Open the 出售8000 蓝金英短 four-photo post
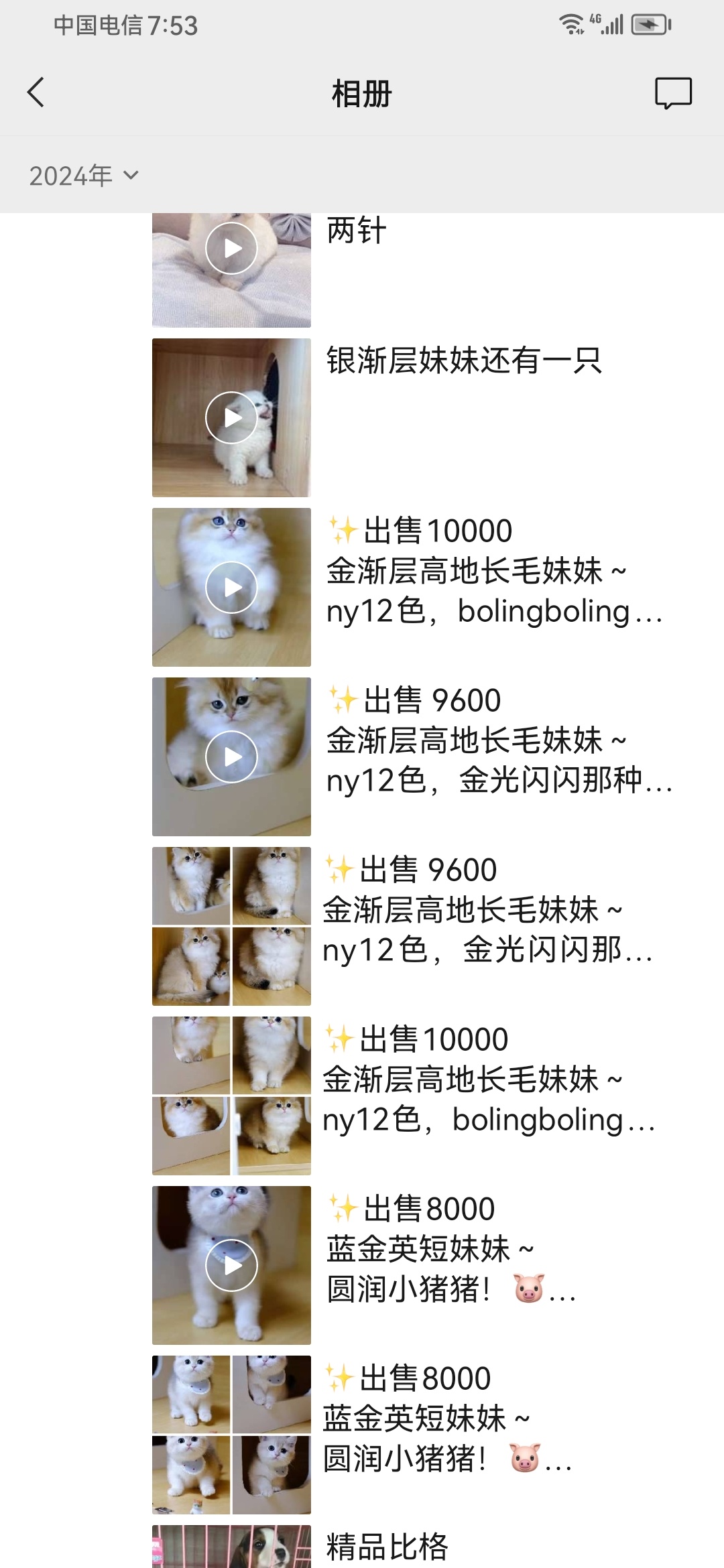This screenshot has width=724, height=1568. [x=231, y=1435]
